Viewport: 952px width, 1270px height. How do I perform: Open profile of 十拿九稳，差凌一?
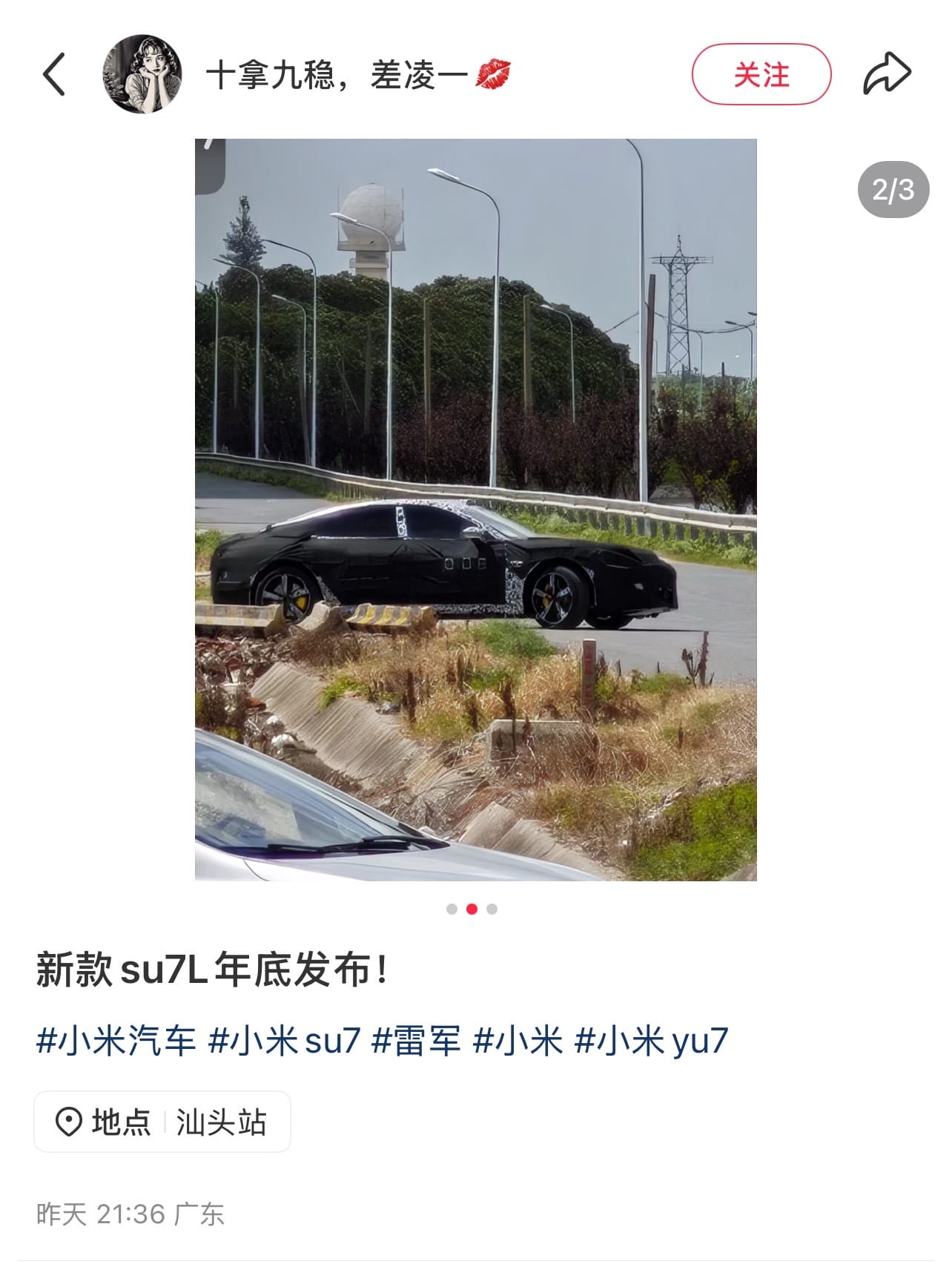[x=337, y=76]
